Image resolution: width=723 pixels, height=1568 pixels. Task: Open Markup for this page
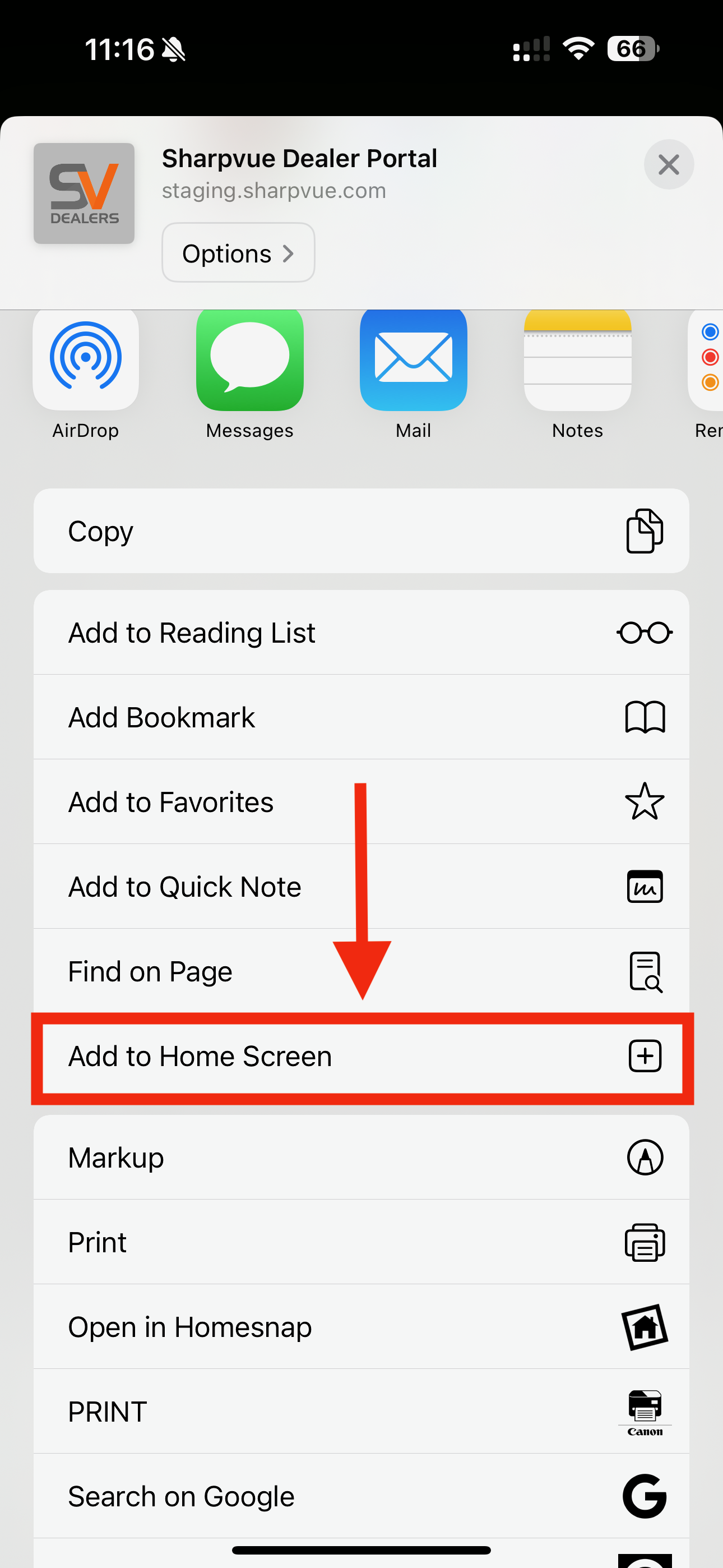click(361, 1157)
